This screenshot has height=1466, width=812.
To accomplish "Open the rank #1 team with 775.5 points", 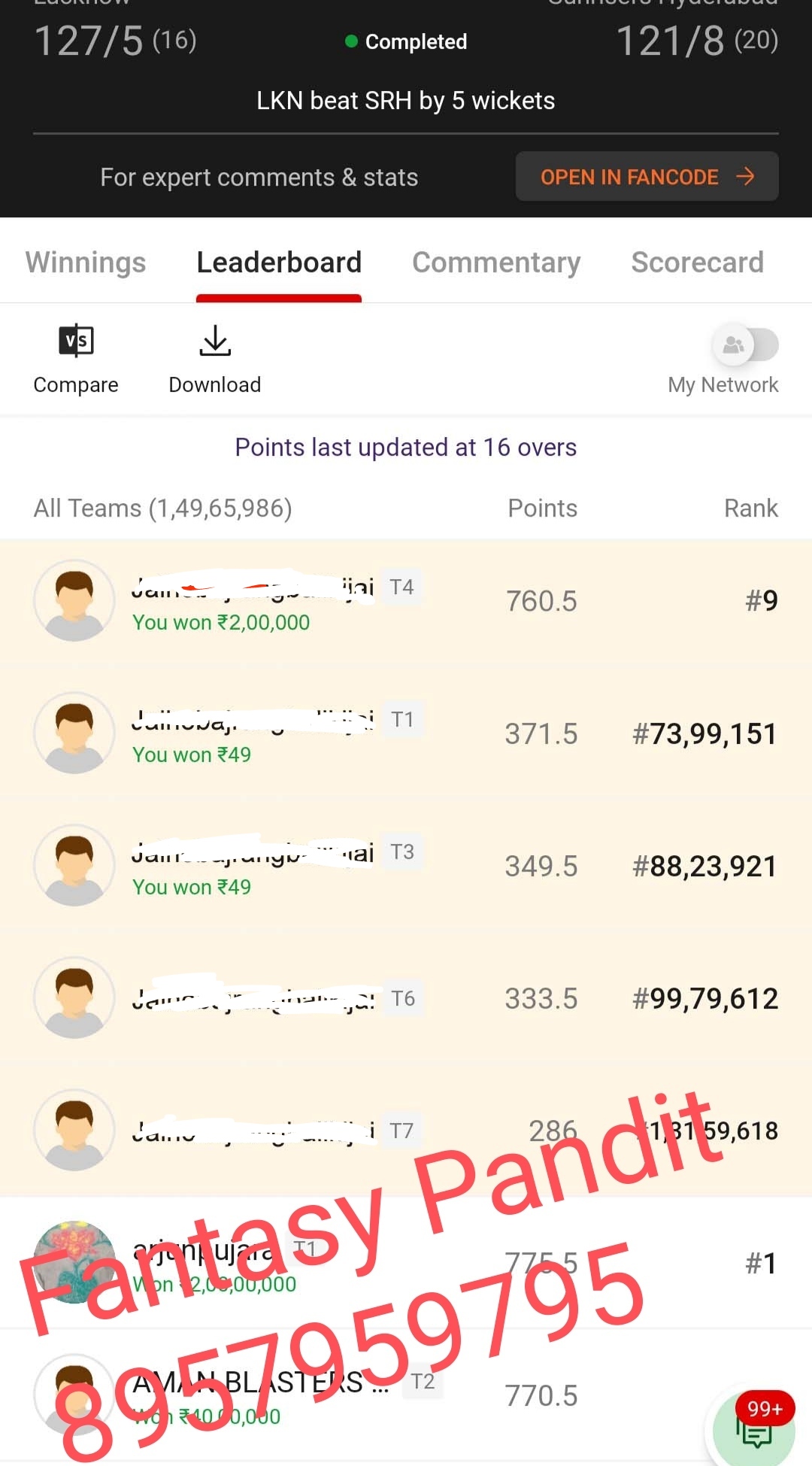I will (406, 1263).
